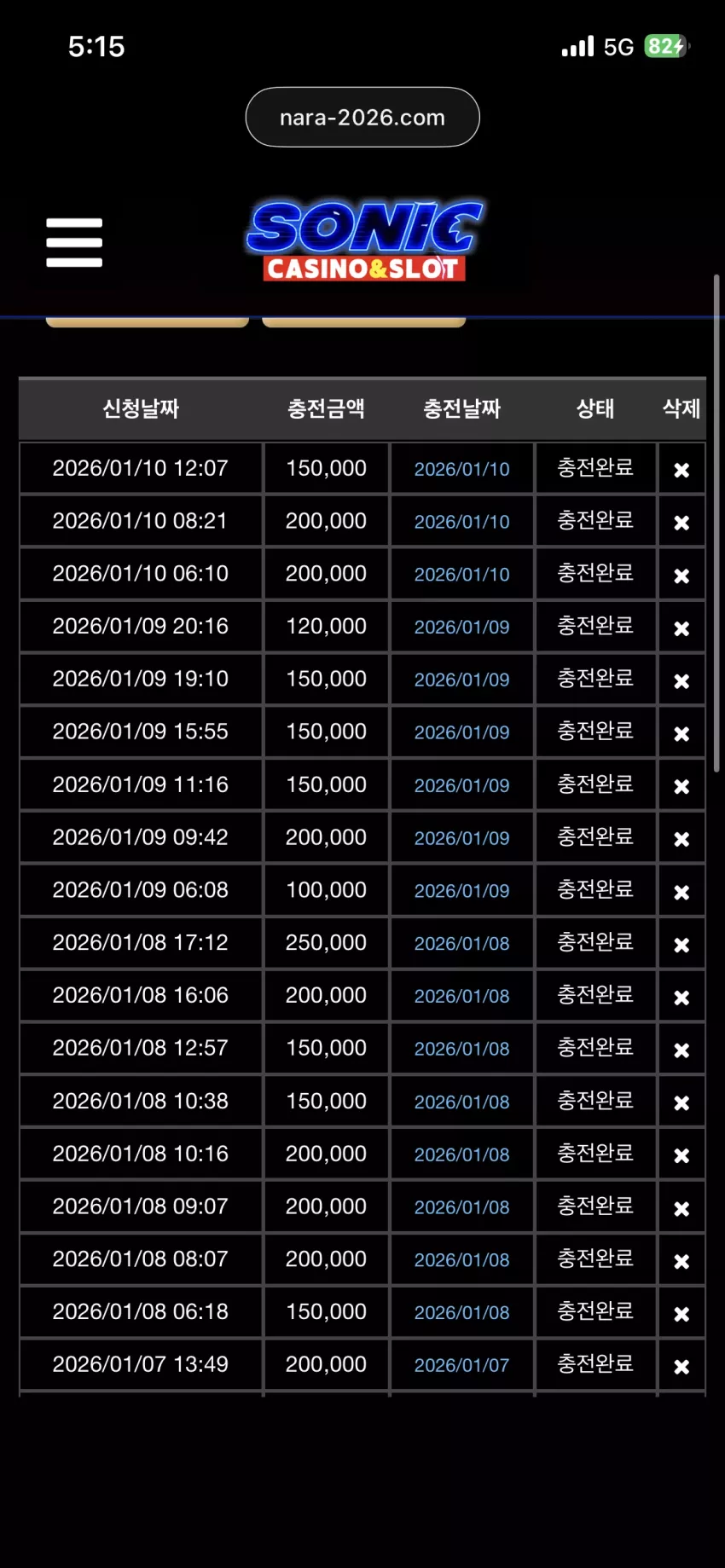
Task: Delete the 2026/01/08 17:12 record
Action: click(x=681, y=945)
